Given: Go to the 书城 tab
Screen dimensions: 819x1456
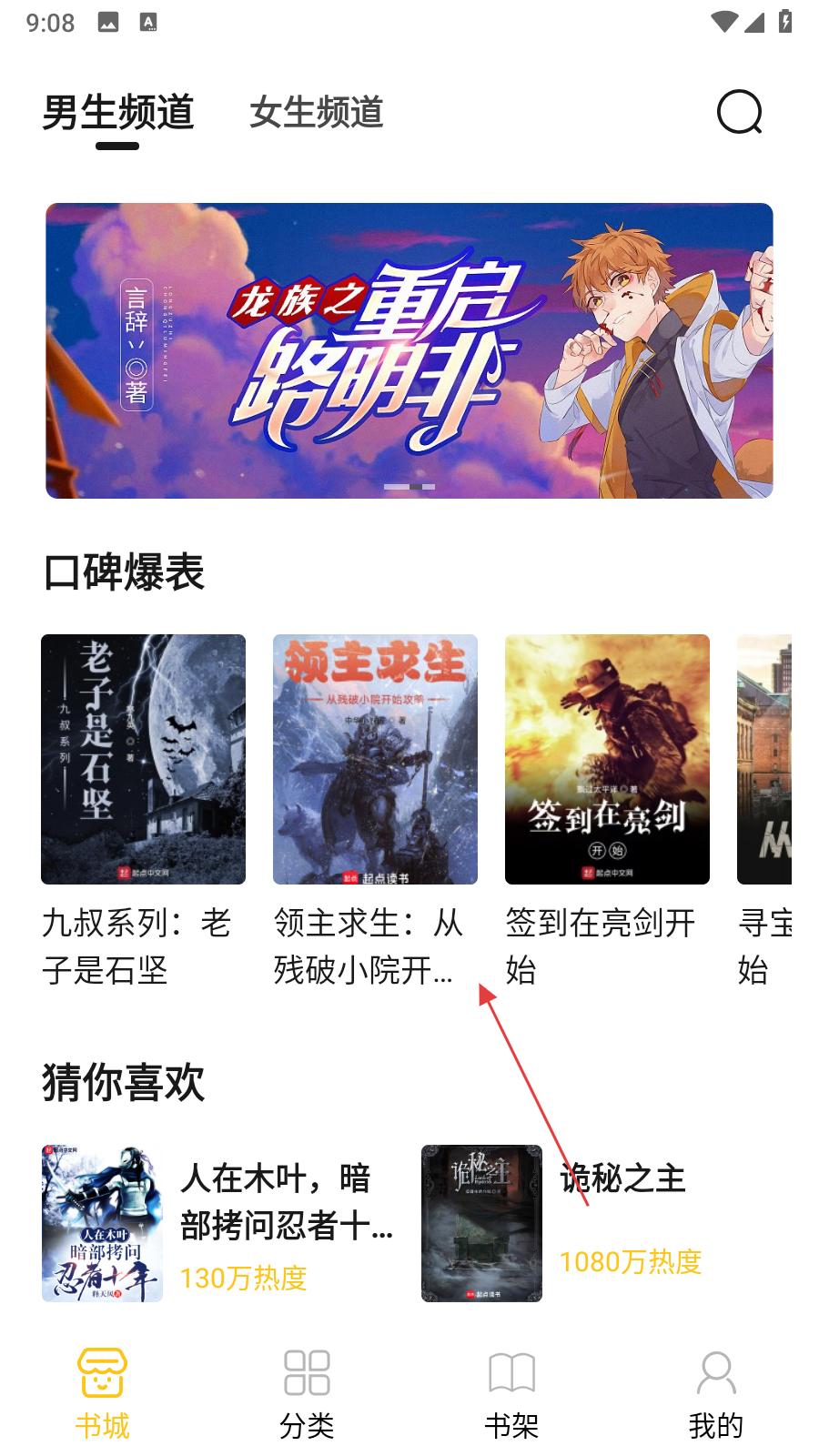Looking at the screenshot, I should coord(102,1394).
